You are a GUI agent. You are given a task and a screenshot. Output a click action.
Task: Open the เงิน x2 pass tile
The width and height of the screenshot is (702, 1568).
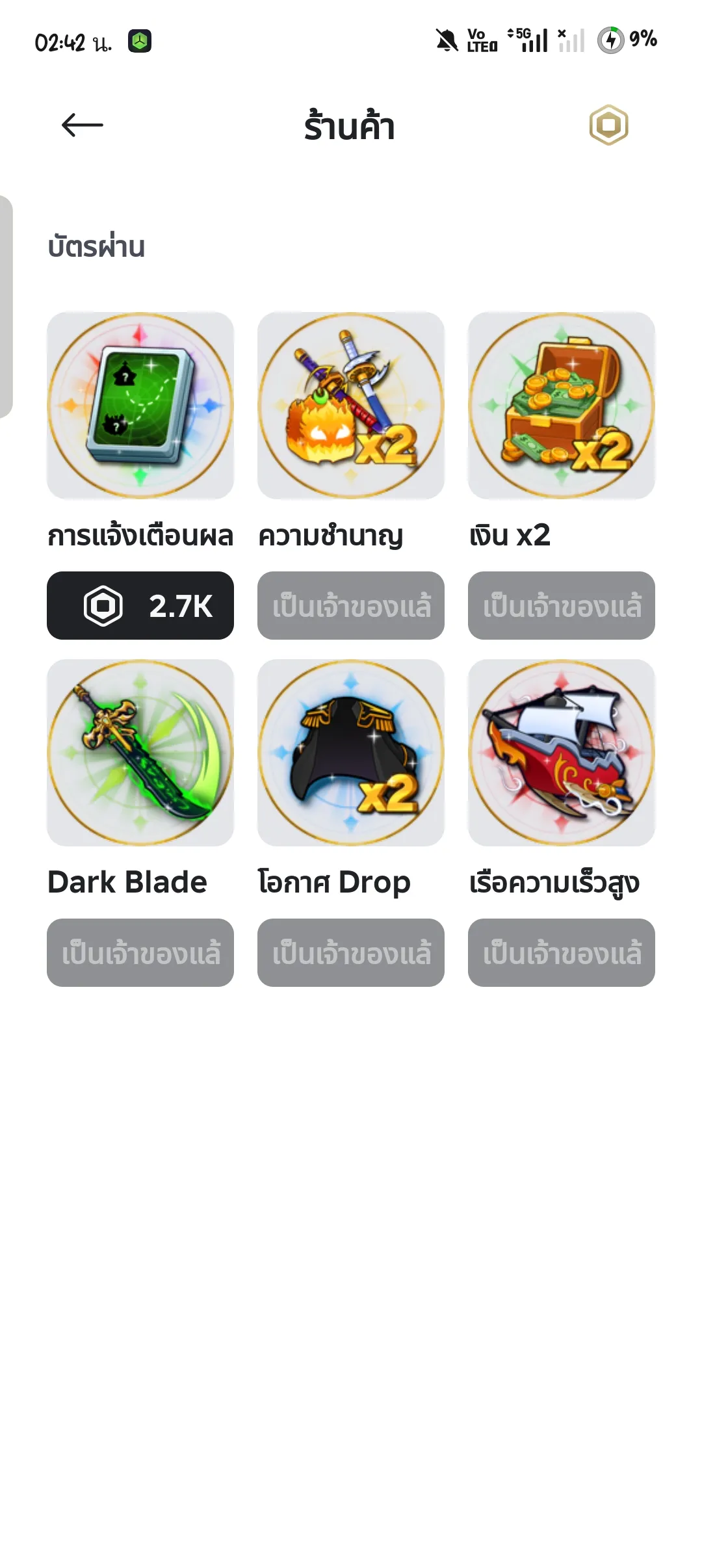[562, 406]
